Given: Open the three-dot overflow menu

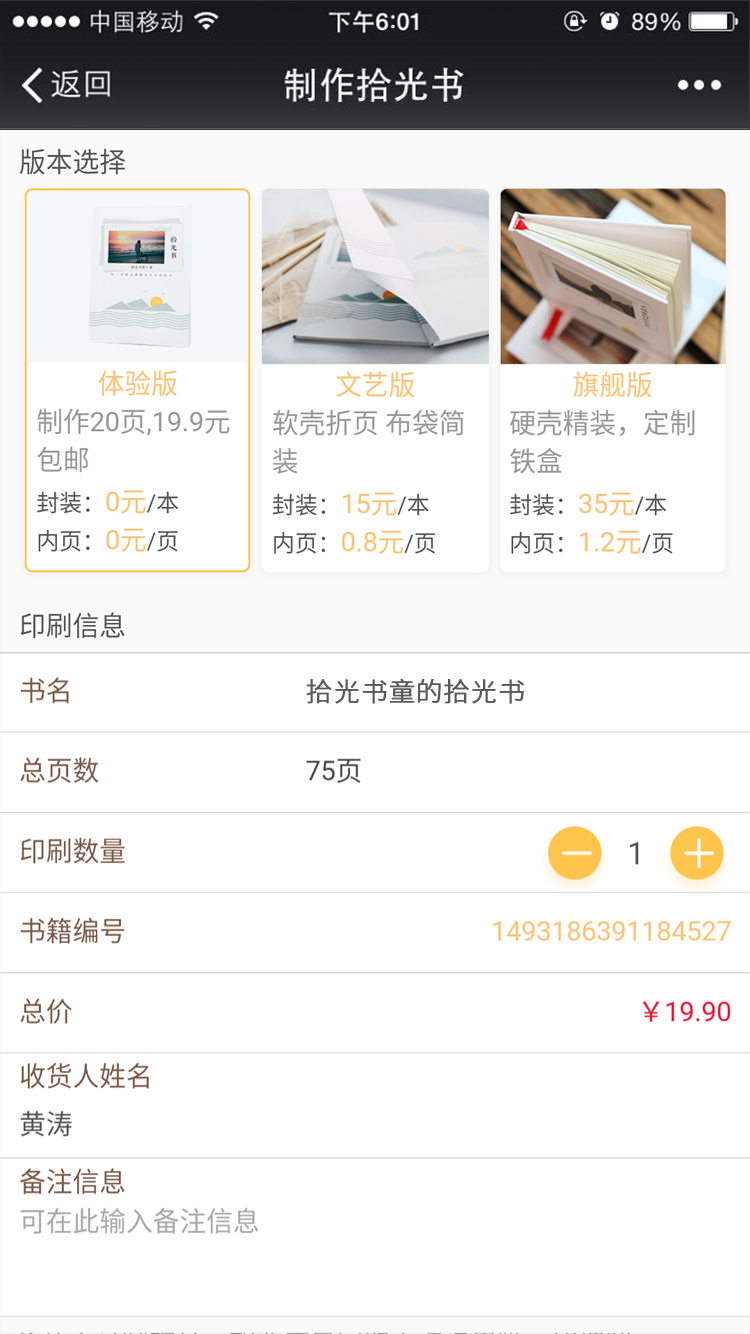Looking at the screenshot, I should coord(699,85).
